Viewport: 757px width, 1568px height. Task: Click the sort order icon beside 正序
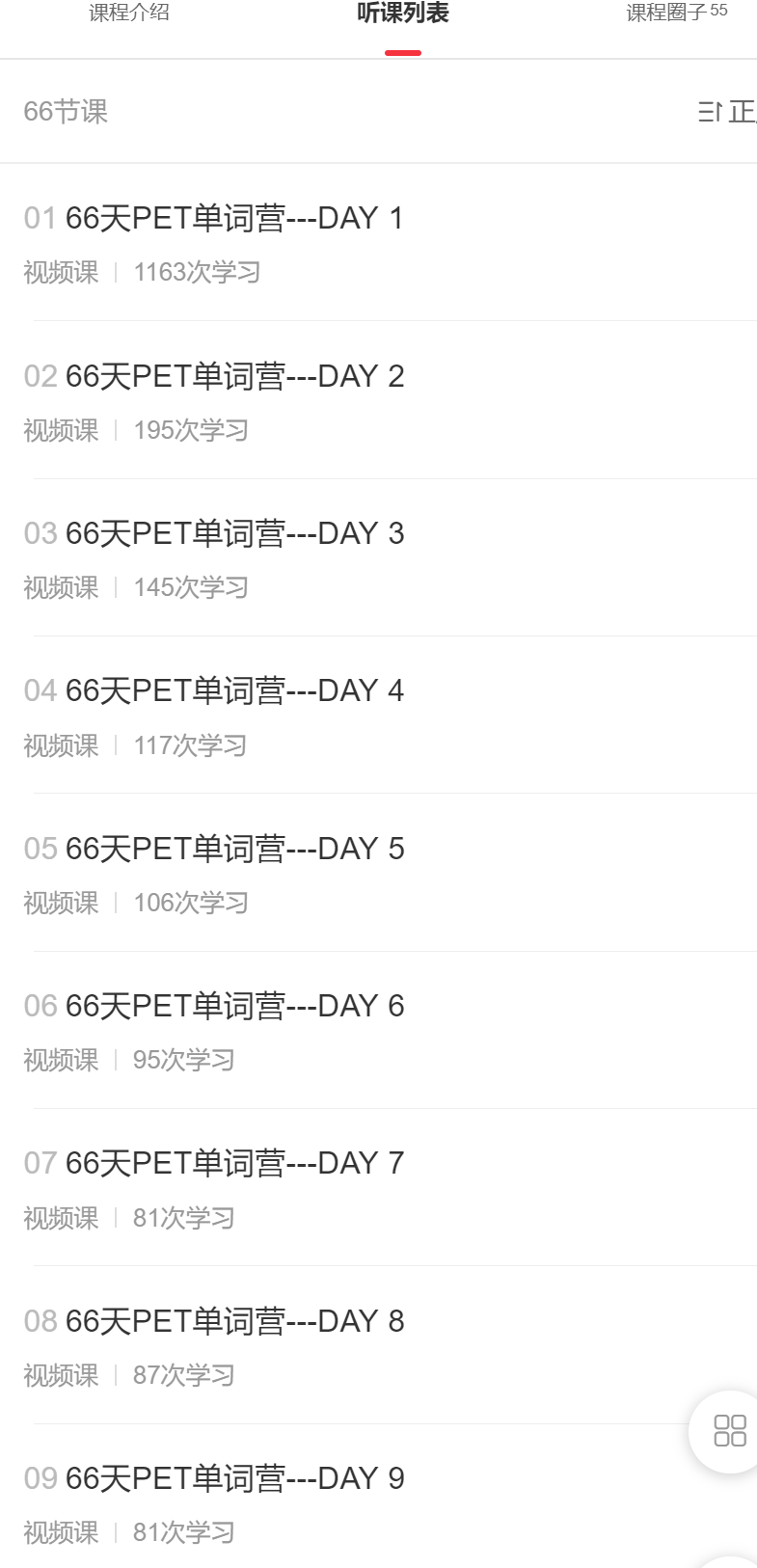coord(707,112)
